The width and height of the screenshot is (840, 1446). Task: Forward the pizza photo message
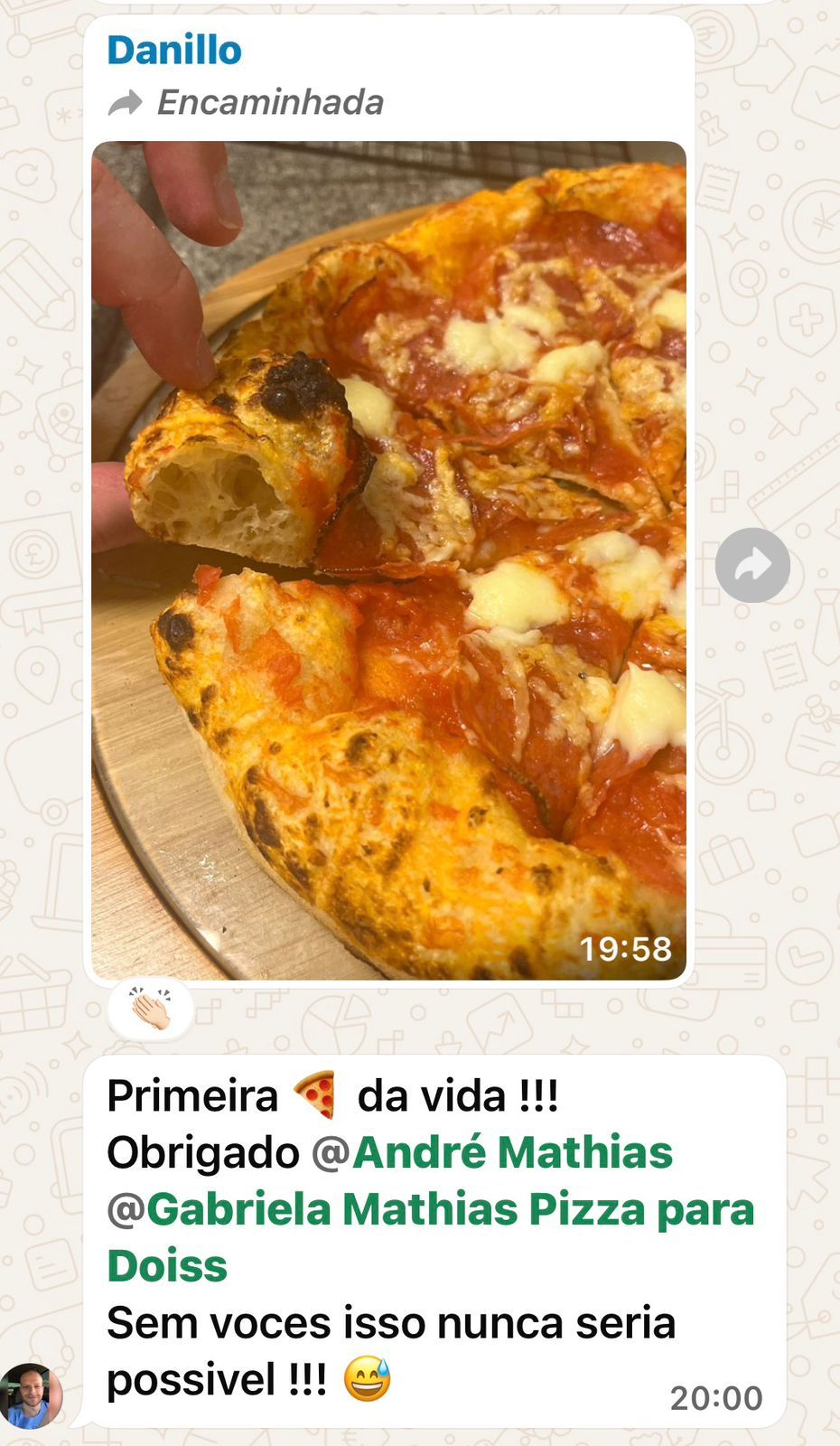[x=752, y=565]
